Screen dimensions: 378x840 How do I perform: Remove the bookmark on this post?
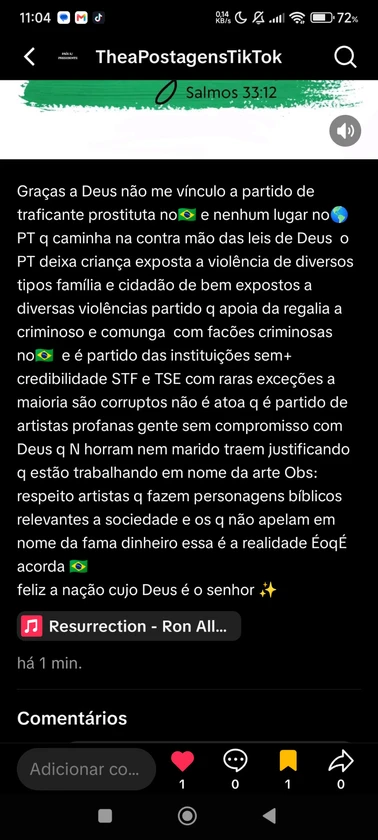[288, 761]
